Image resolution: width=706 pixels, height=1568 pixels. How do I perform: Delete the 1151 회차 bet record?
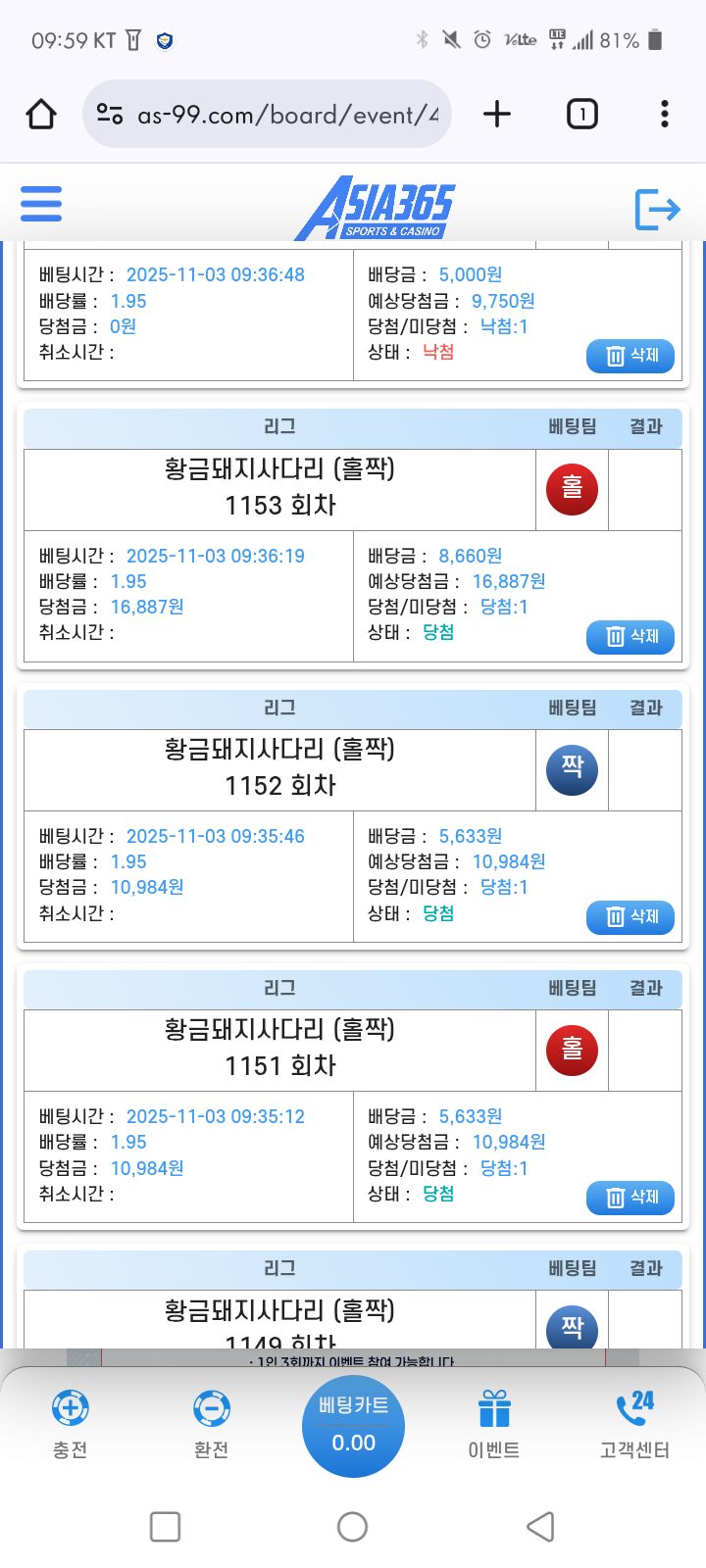630,1198
